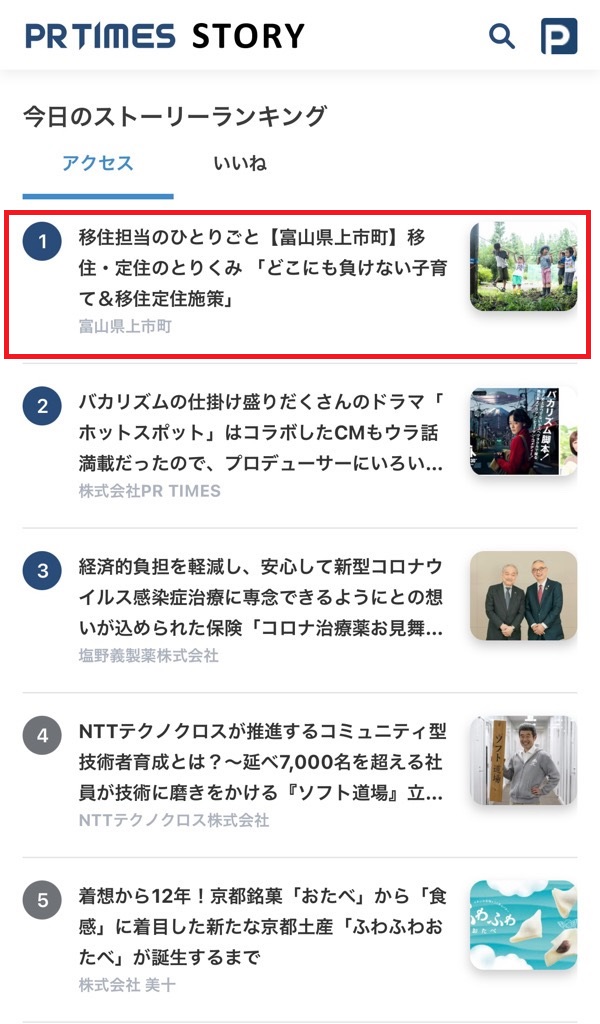Image resolution: width=600 pixels, height=1024 pixels.
Task: View the 京都銘菓 おたべ story
Action: [263, 927]
